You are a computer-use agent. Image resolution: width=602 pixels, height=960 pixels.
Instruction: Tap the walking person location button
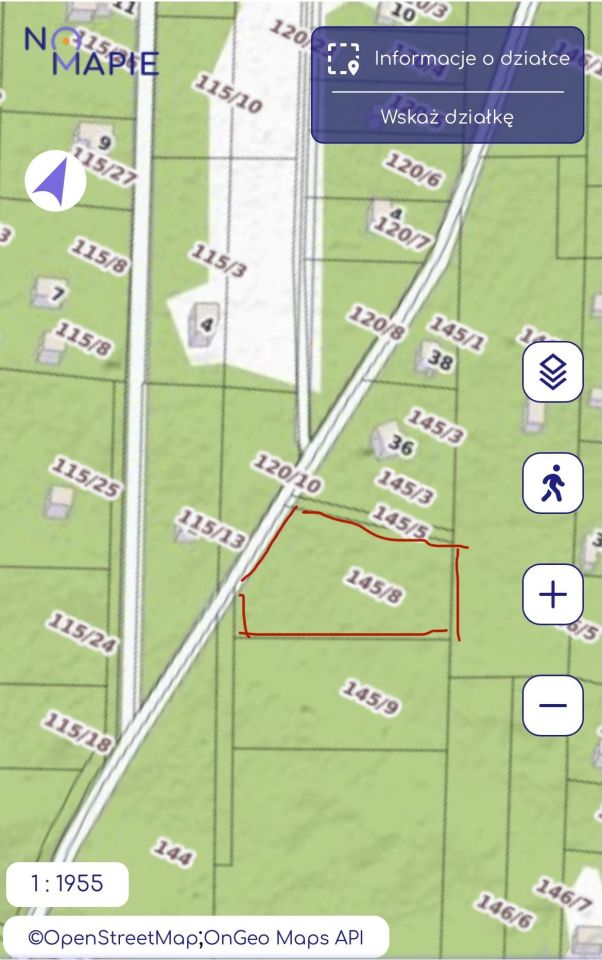pos(553,484)
